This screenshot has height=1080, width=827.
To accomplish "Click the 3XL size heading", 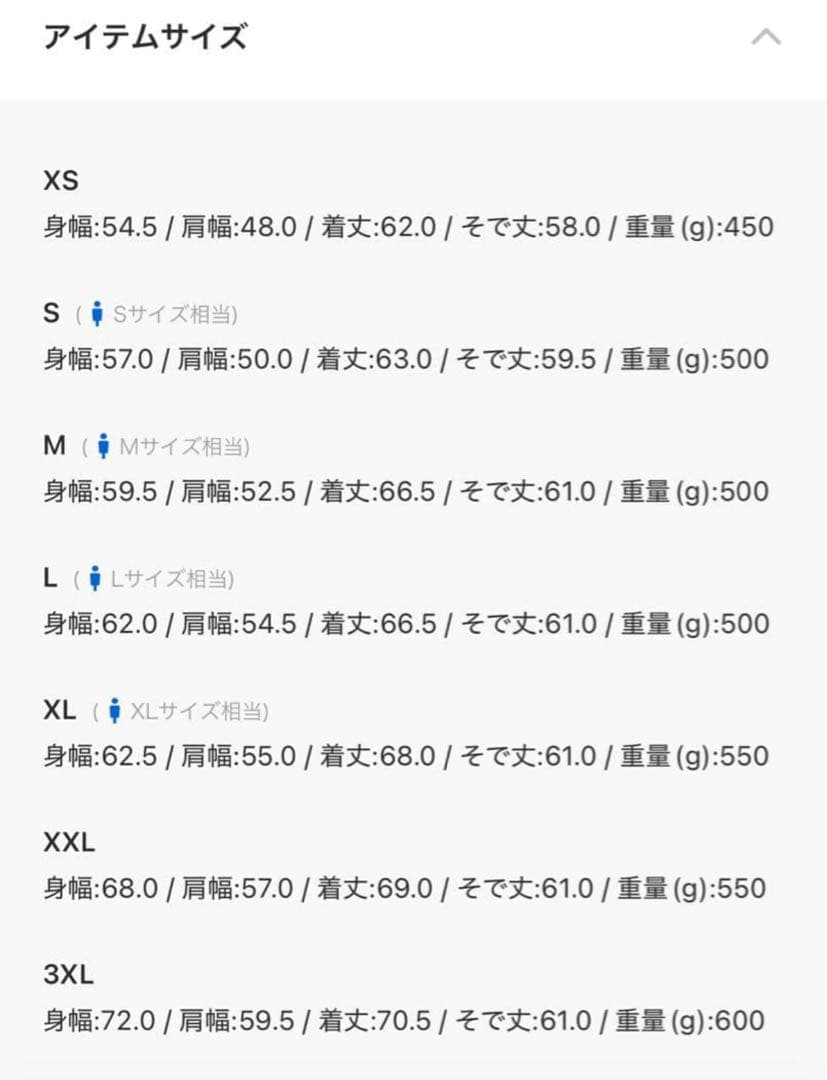I will pyautogui.click(x=66, y=973).
